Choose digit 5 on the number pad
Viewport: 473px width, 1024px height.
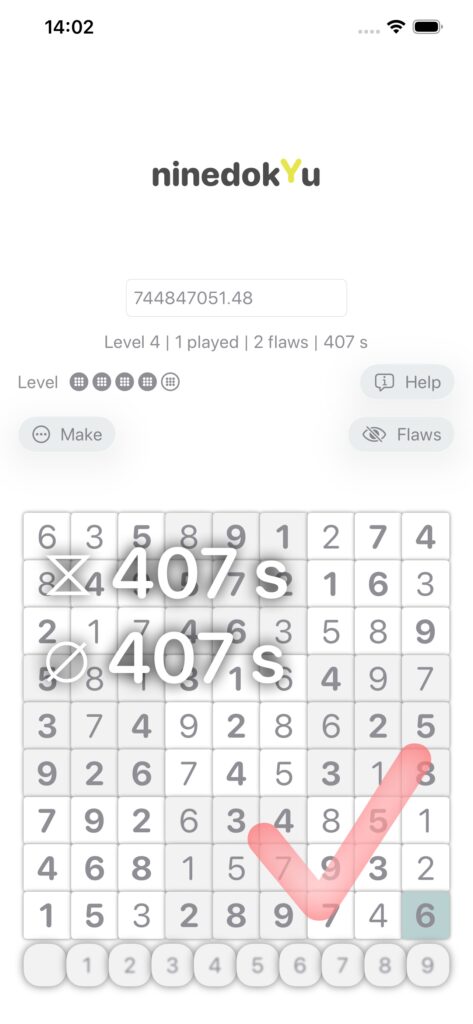tap(257, 965)
